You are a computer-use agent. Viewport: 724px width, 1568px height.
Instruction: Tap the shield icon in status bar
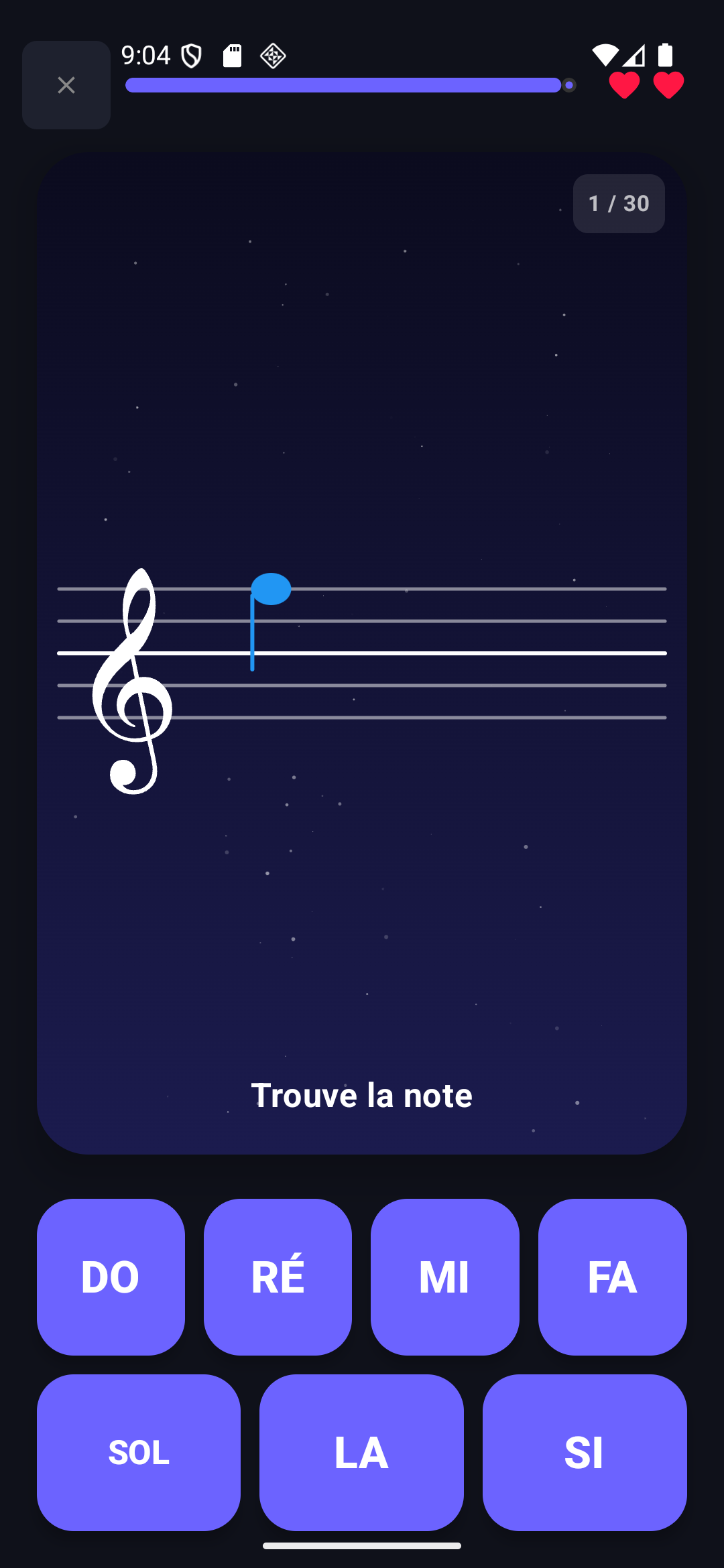[191, 56]
